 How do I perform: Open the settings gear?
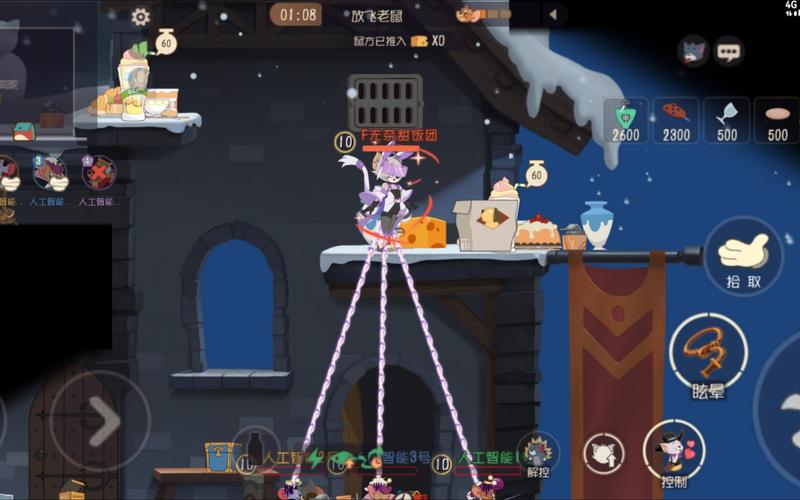click(x=141, y=16)
